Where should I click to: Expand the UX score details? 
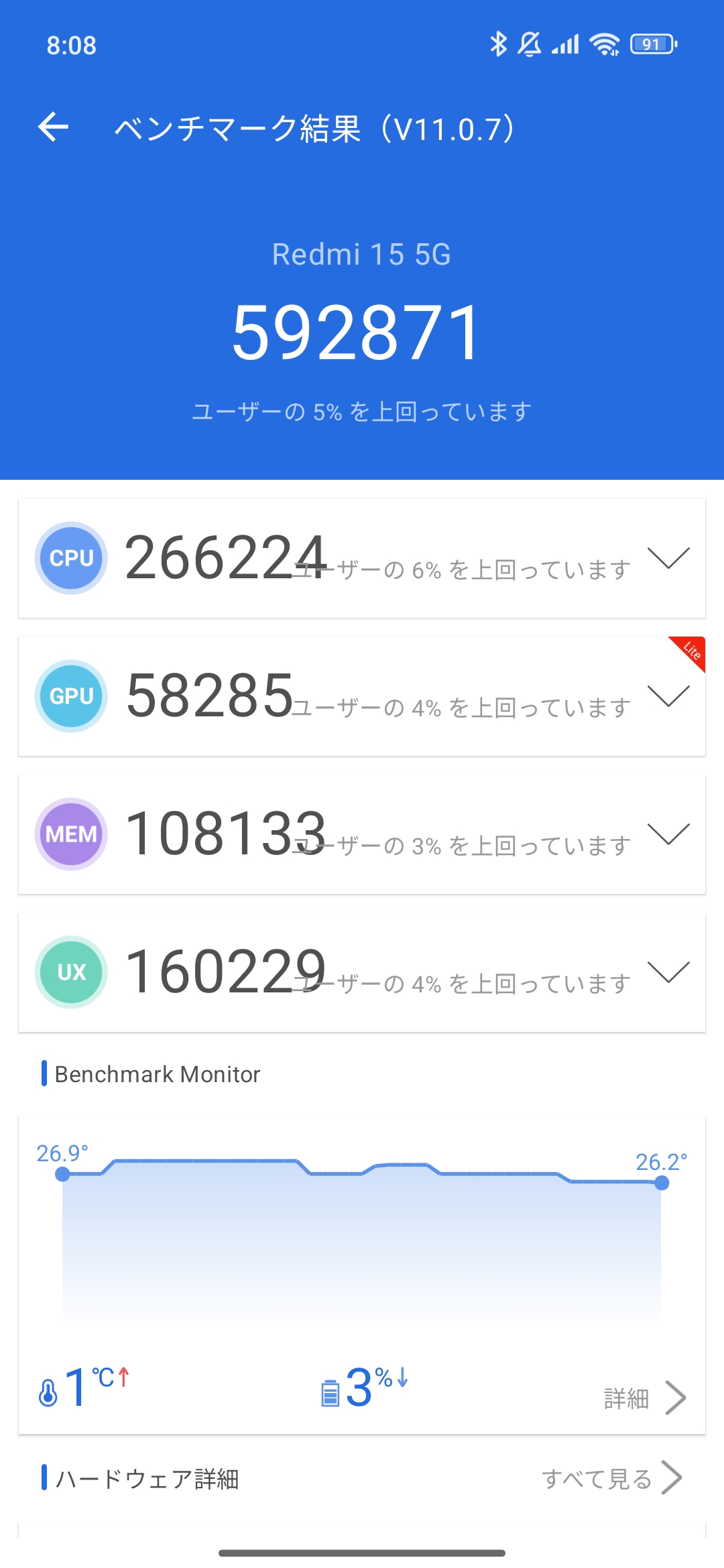pos(668,972)
